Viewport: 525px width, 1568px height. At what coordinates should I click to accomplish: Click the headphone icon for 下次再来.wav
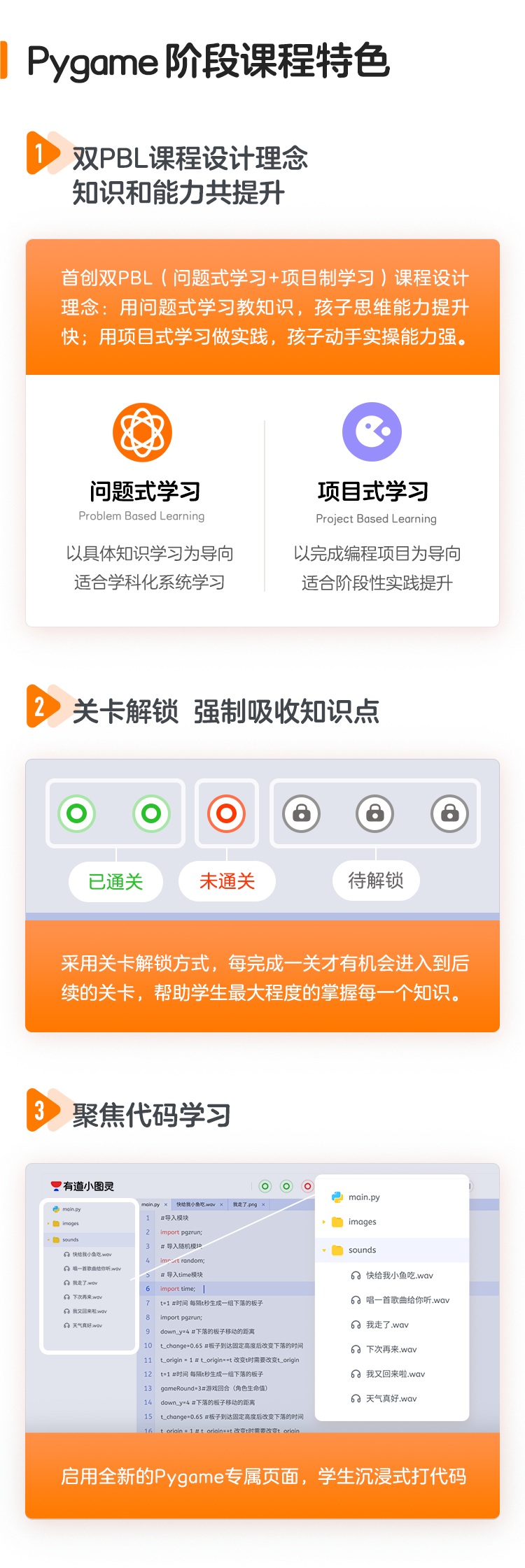(x=356, y=1350)
